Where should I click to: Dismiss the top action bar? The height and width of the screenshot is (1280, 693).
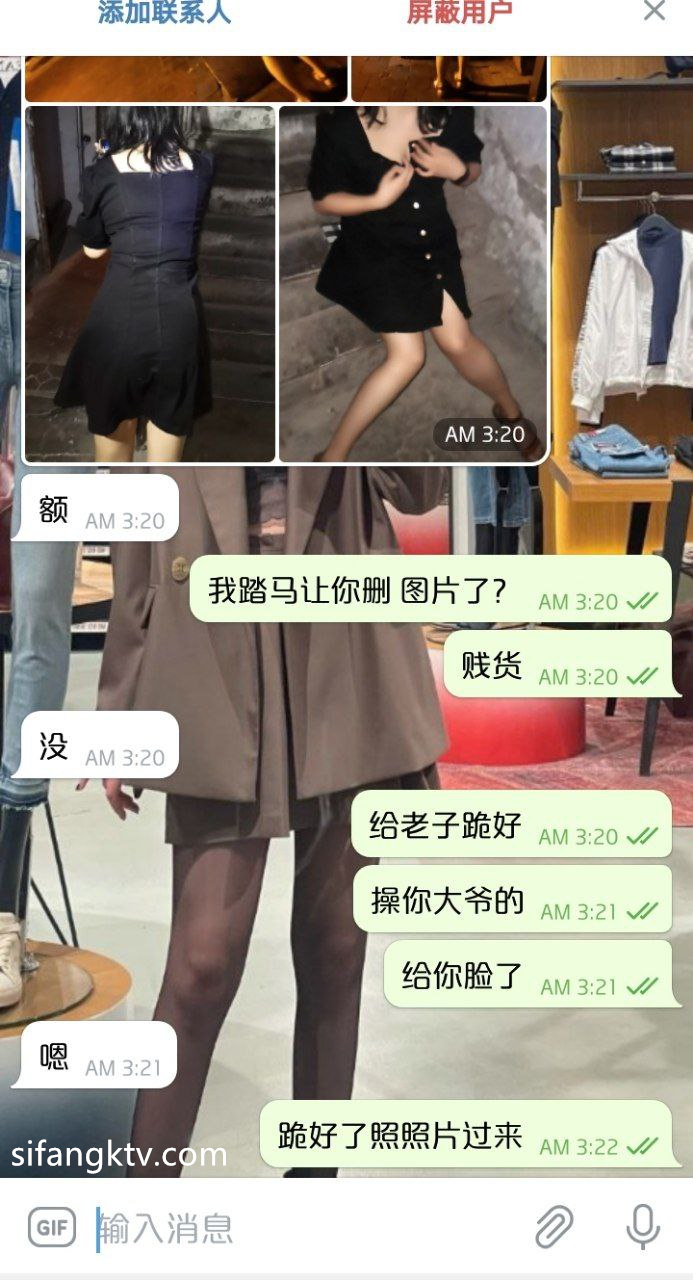click(x=654, y=12)
